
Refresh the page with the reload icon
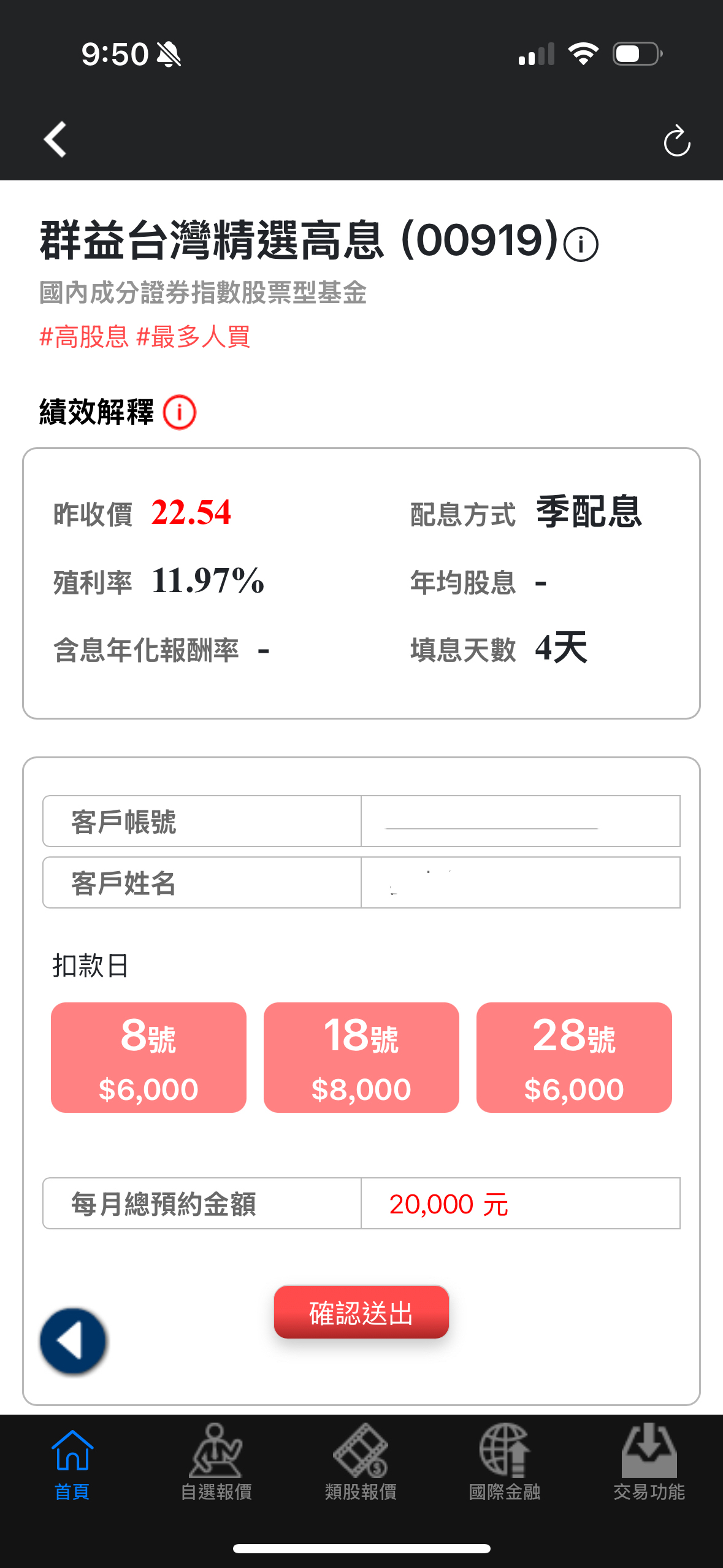click(x=676, y=141)
